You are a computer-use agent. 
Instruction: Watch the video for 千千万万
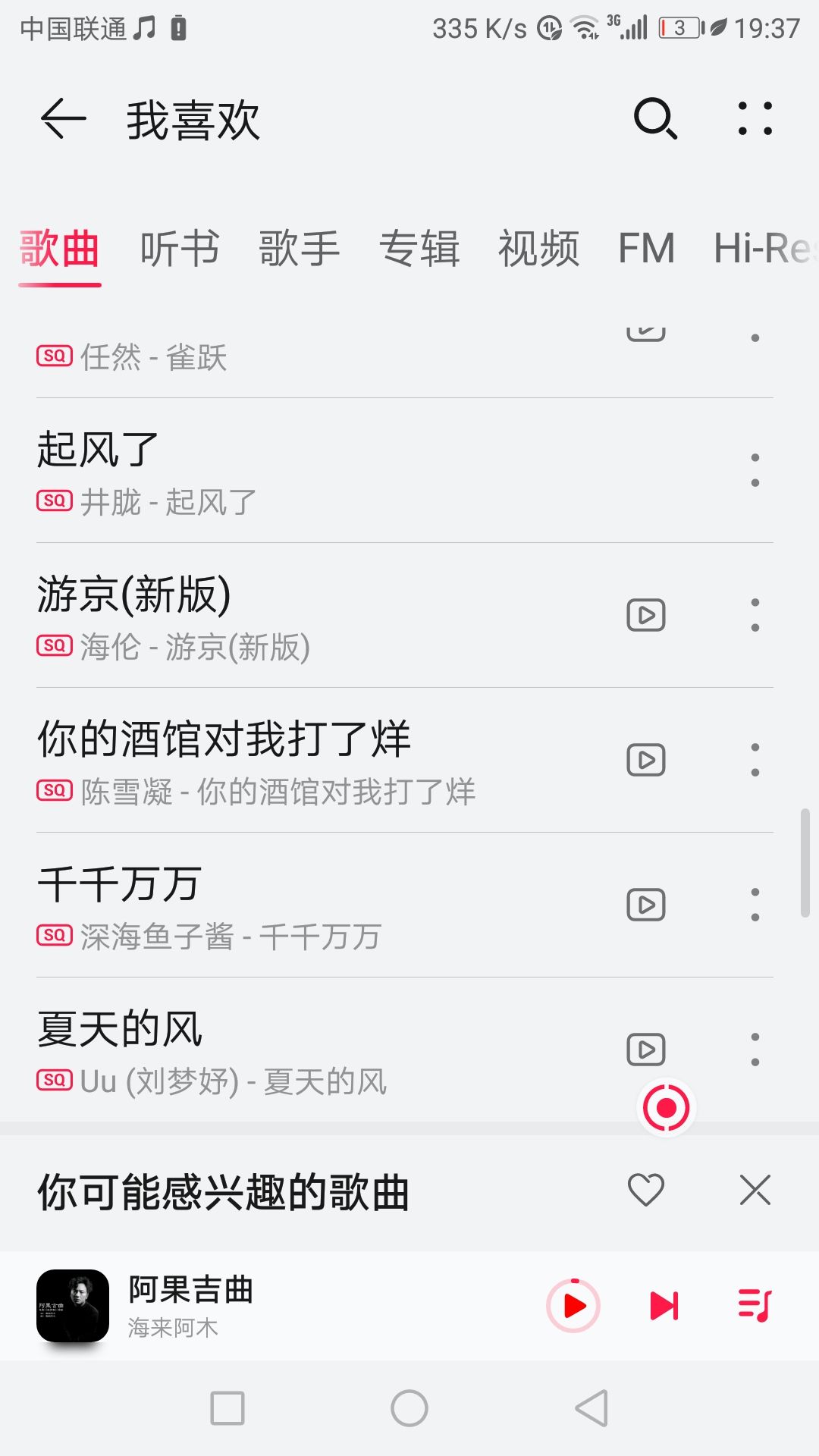pos(646,905)
